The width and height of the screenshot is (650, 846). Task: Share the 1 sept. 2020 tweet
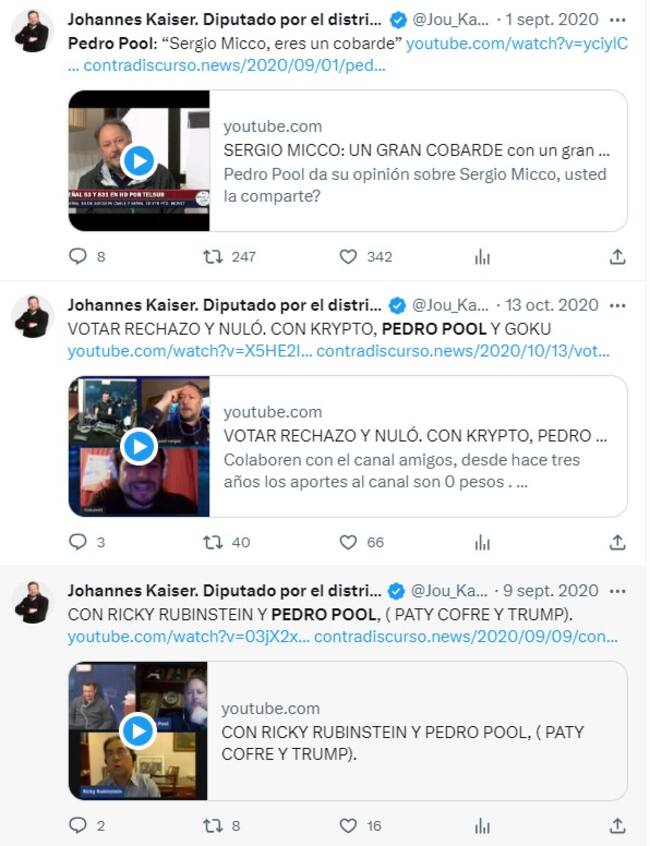point(617,257)
